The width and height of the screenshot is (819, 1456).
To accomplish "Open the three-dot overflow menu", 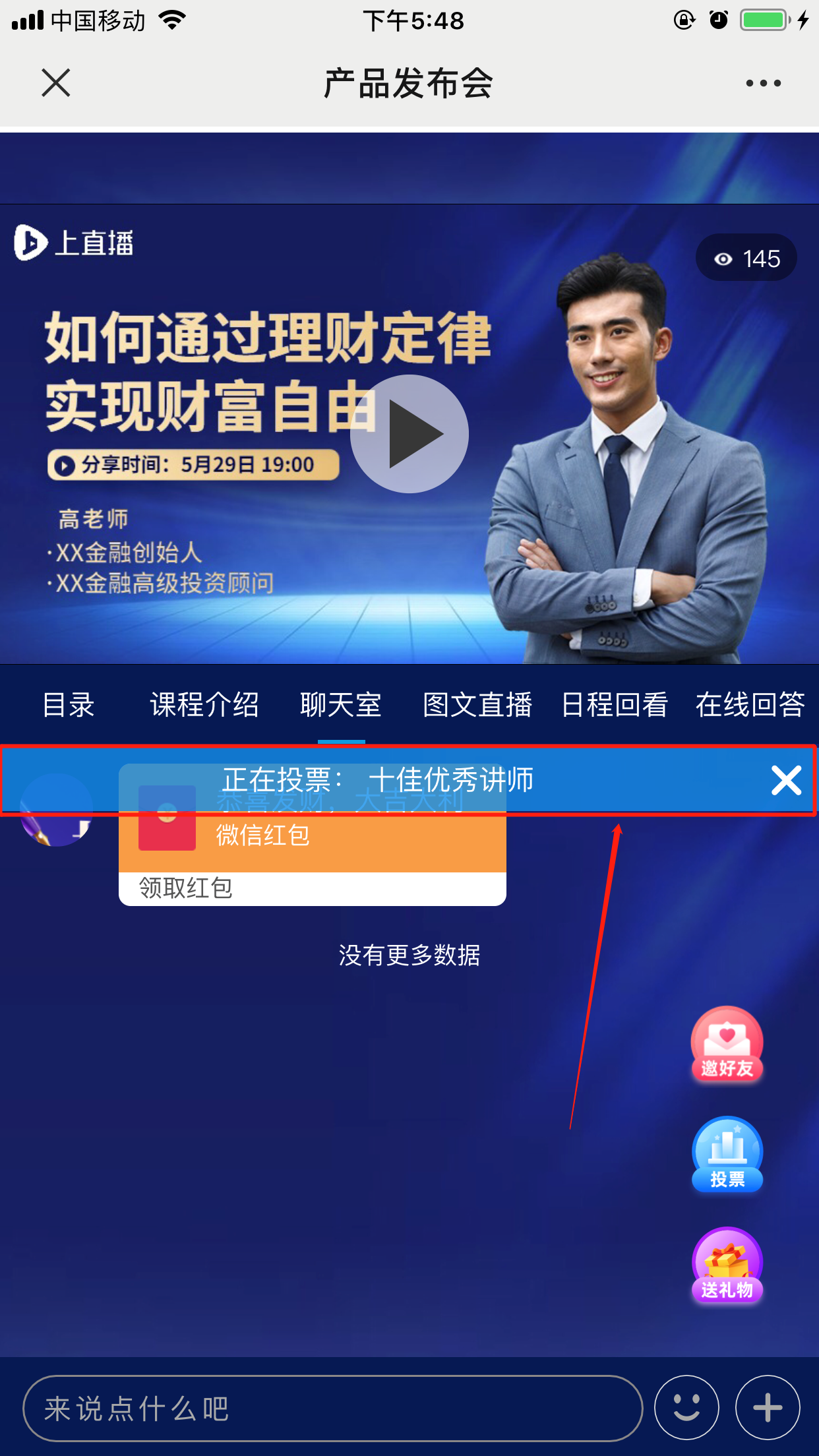I will click(763, 83).
